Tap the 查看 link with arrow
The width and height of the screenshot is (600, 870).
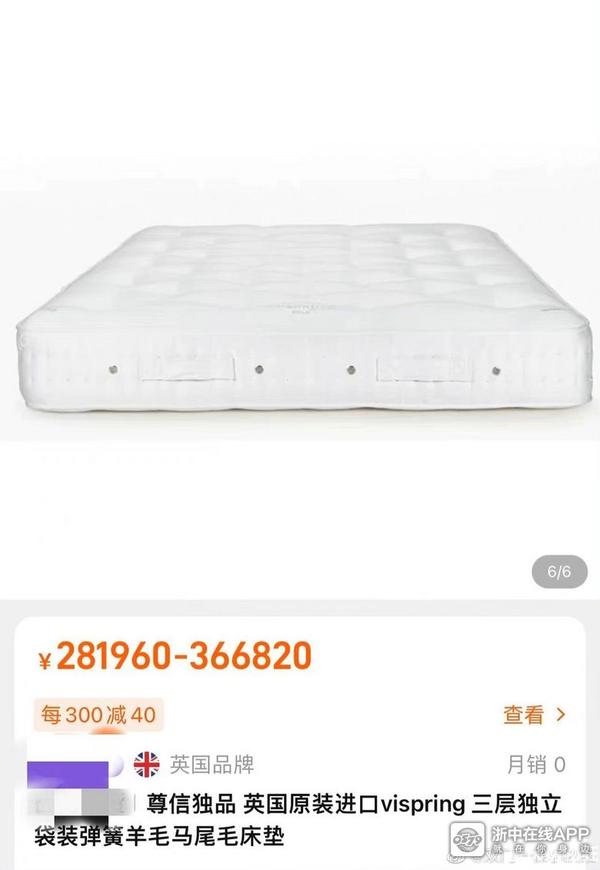point(534,715)
